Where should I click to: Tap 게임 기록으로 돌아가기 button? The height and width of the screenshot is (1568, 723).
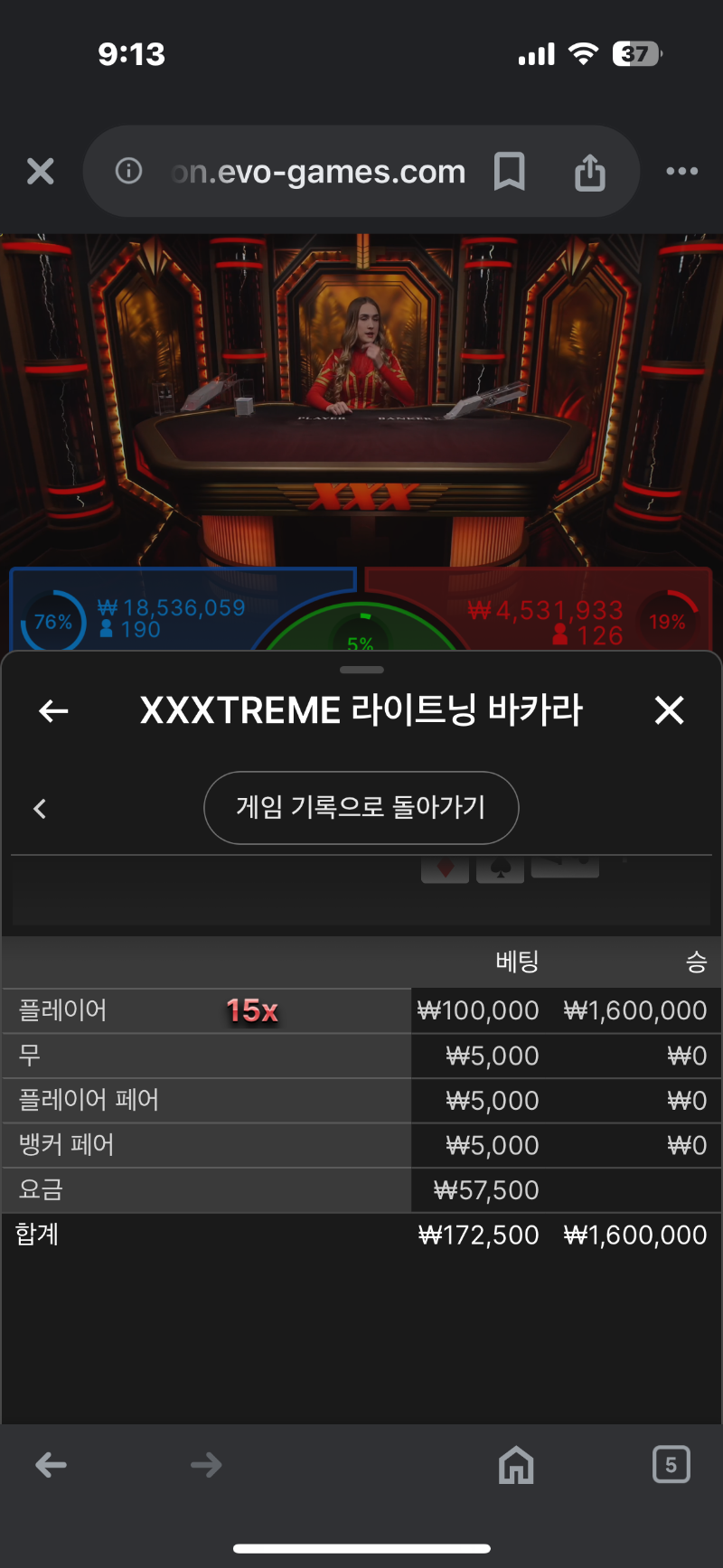coord(361,808)
